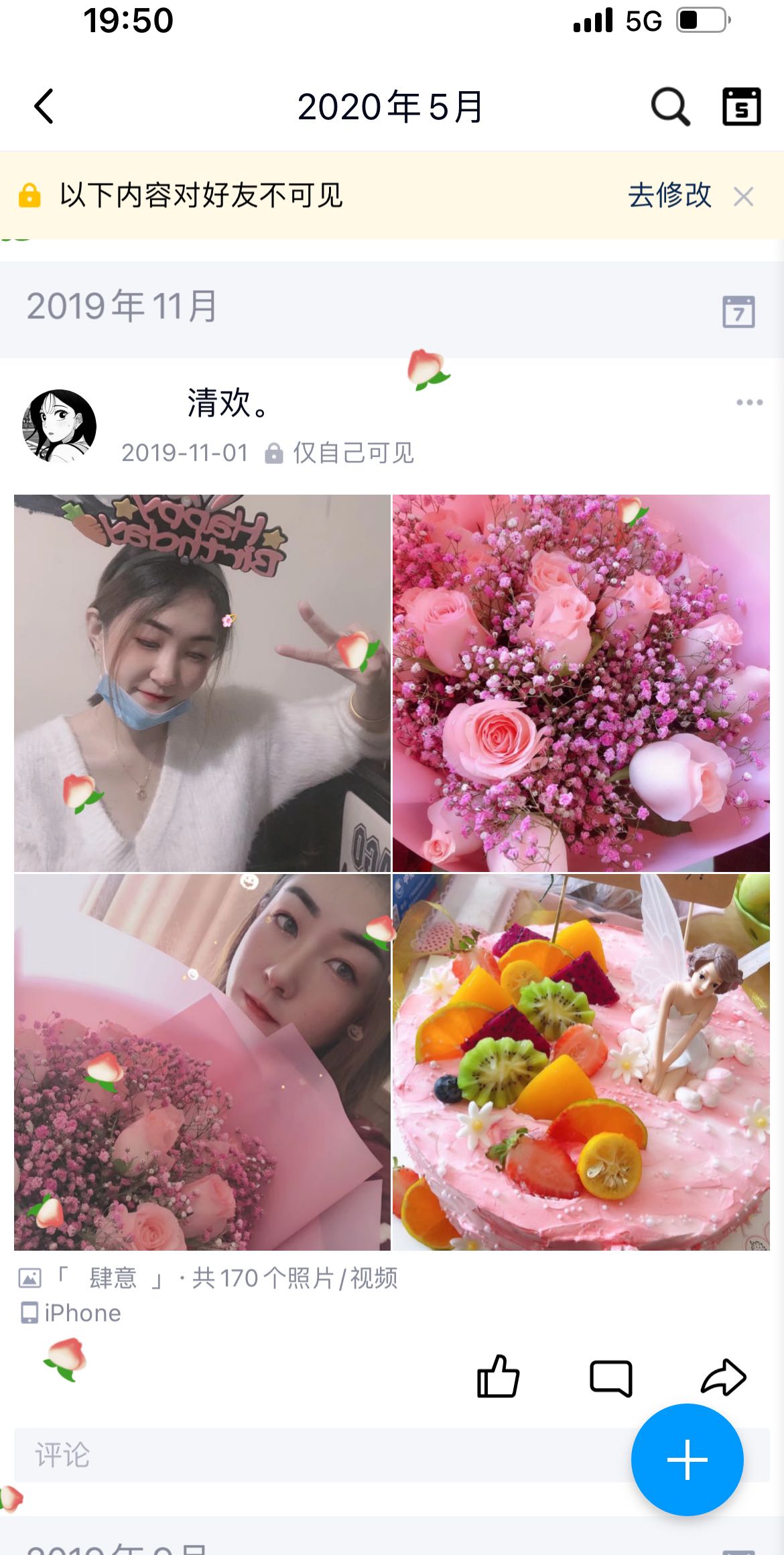Create a new post with plus button
This screenshot has height=1555, width=784.
687,1459
